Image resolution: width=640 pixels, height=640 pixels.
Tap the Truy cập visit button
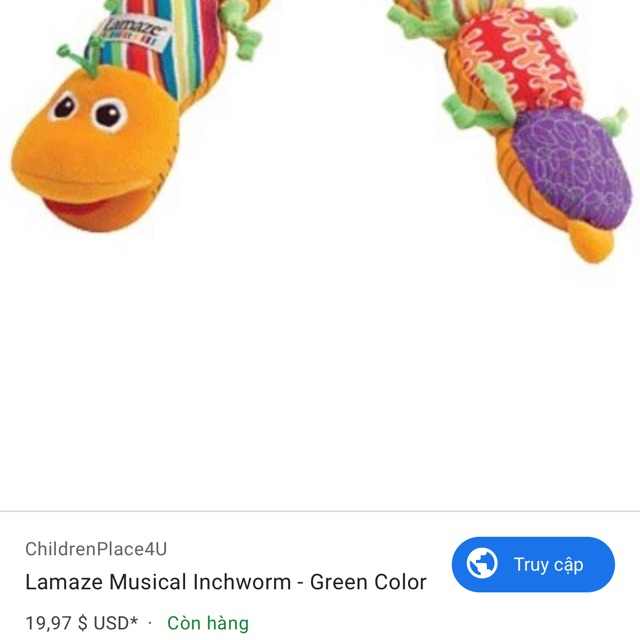coord(532,565)
